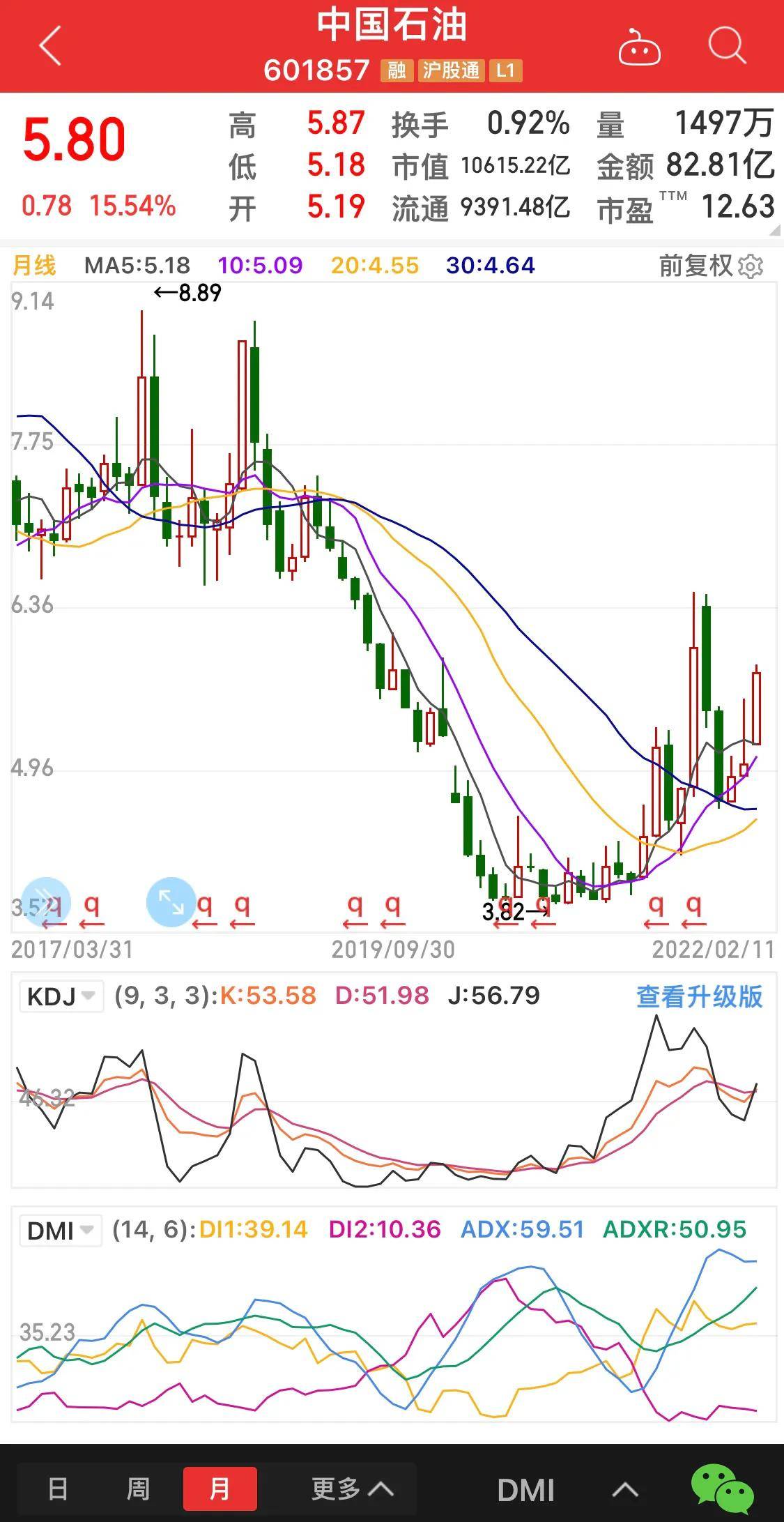Screen dimensions: 784x1522
Task: Open the robot assistant icon
Action: pyautogui.click(x=639, y=47)
